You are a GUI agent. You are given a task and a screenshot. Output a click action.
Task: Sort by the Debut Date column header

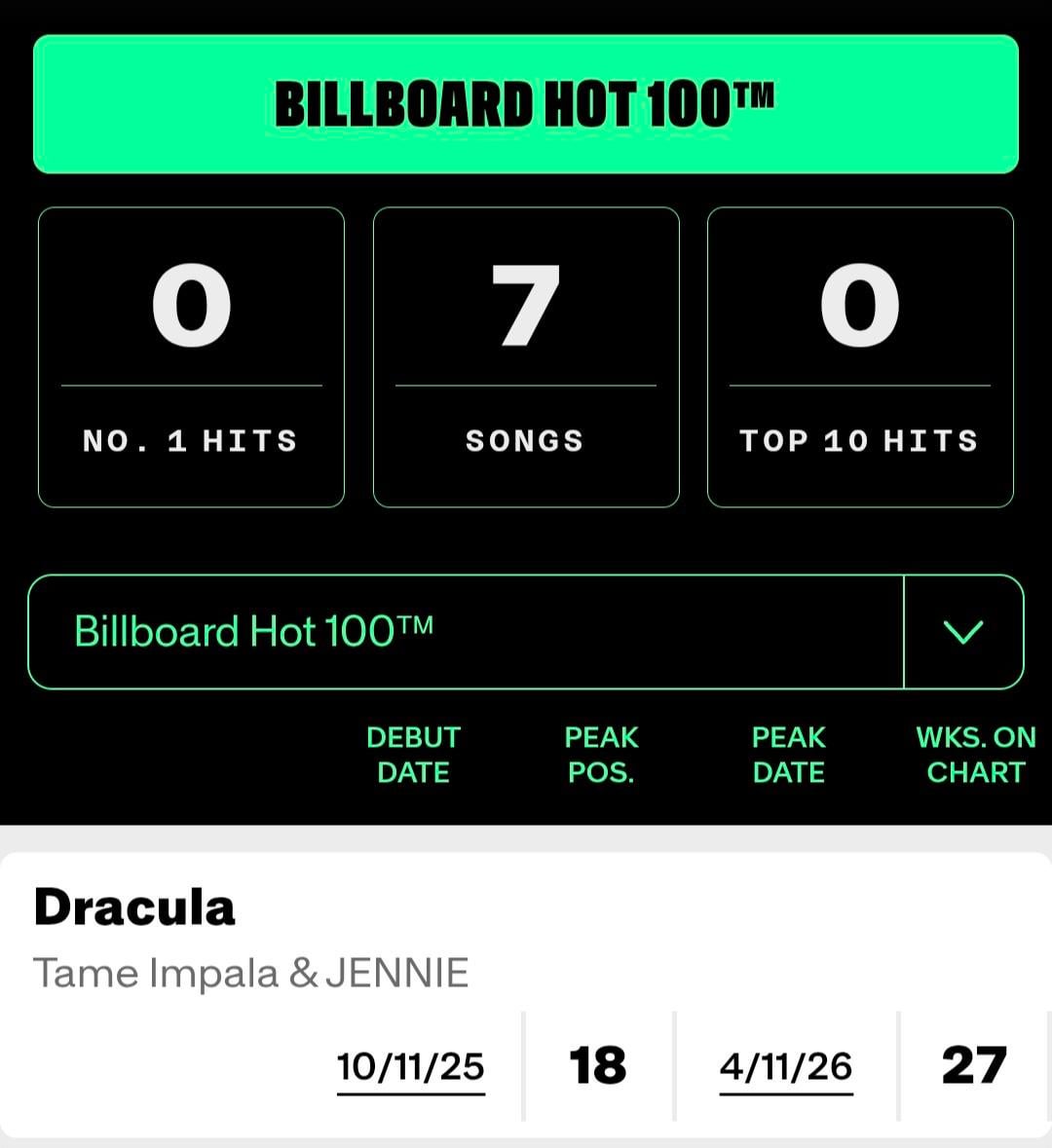(413, 755)
